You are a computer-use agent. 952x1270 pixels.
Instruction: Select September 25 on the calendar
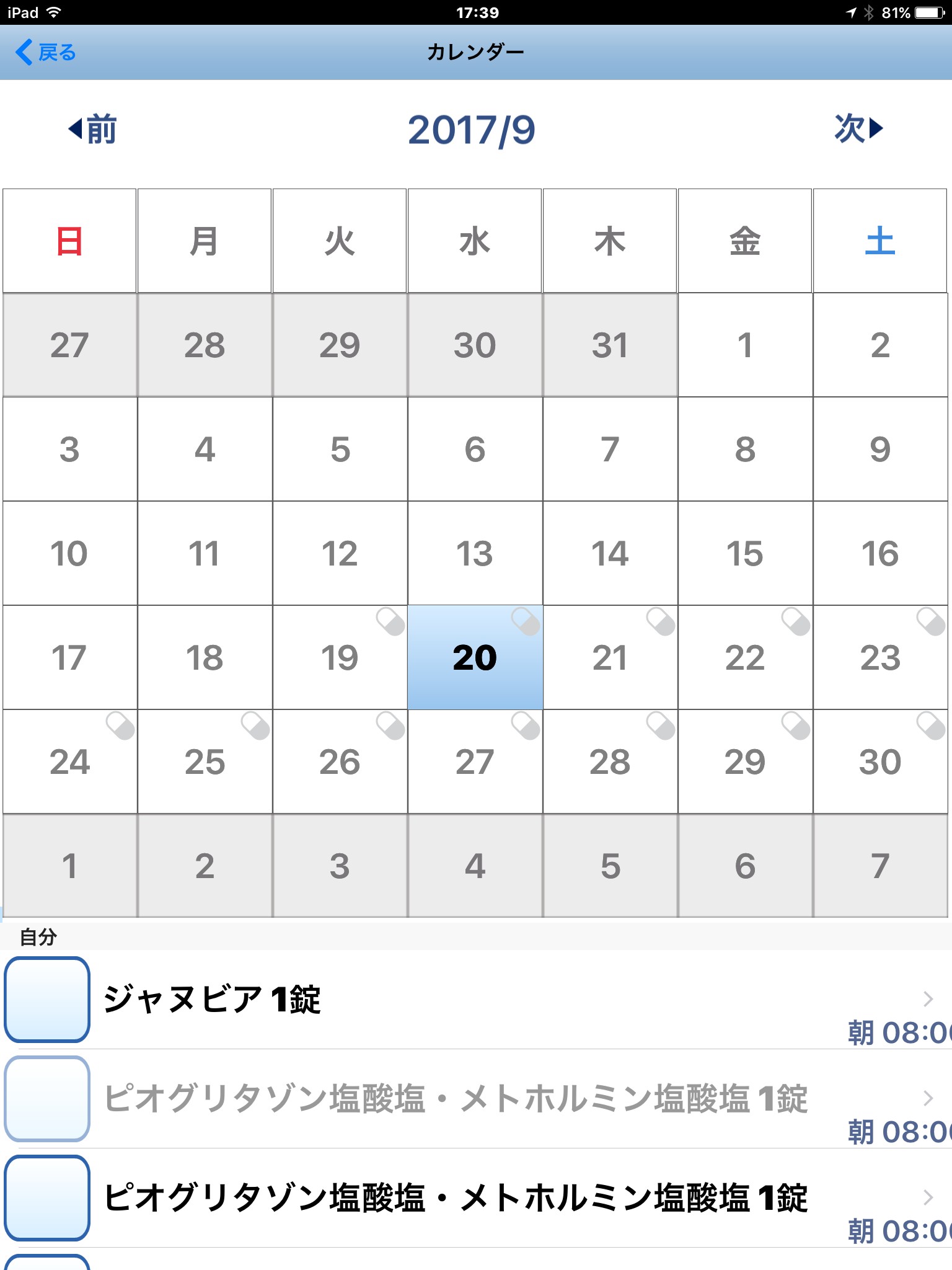[205, 762]
